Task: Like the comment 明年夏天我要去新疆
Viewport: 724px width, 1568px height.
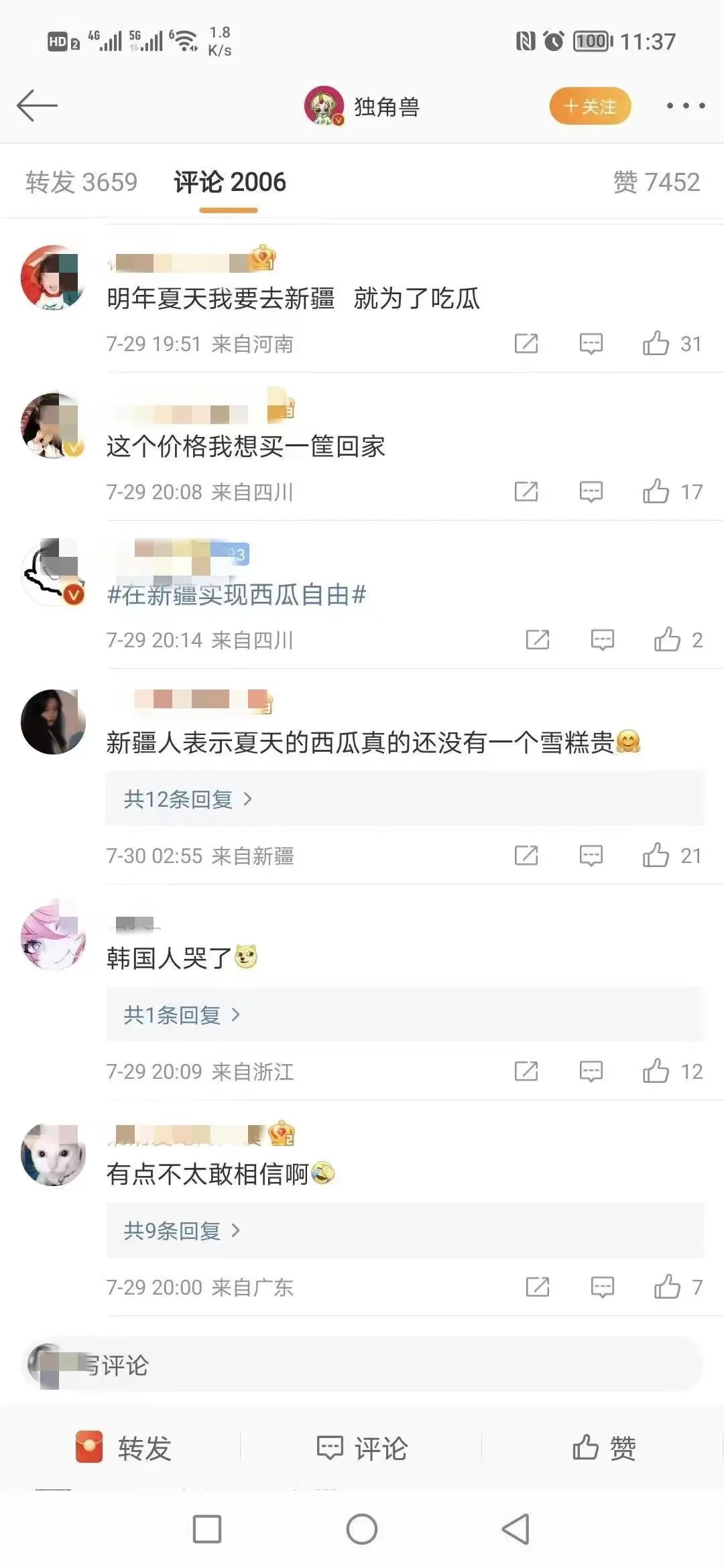Action: (656, 344)
